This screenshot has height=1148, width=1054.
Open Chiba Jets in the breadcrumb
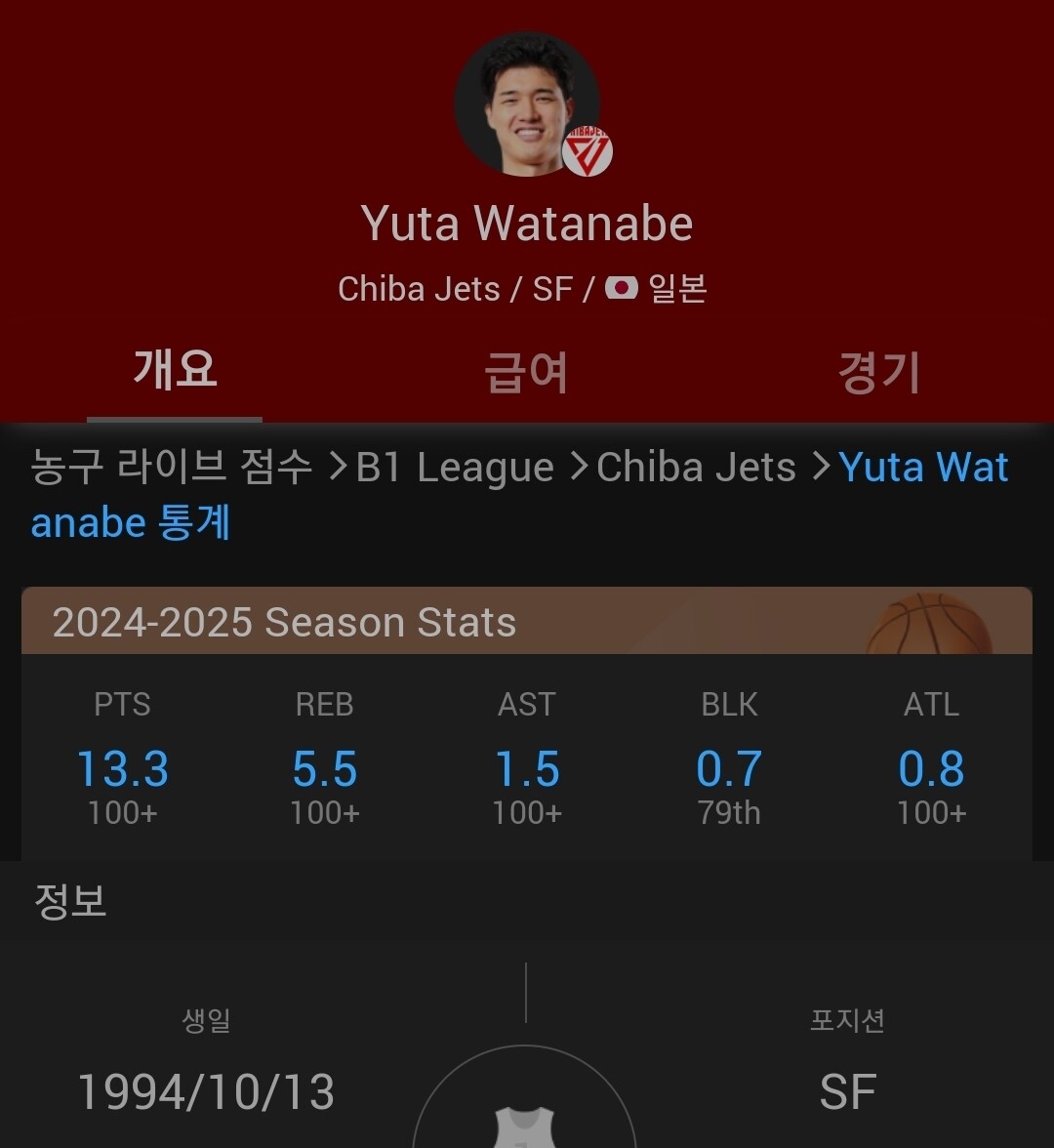click(696, 467)
